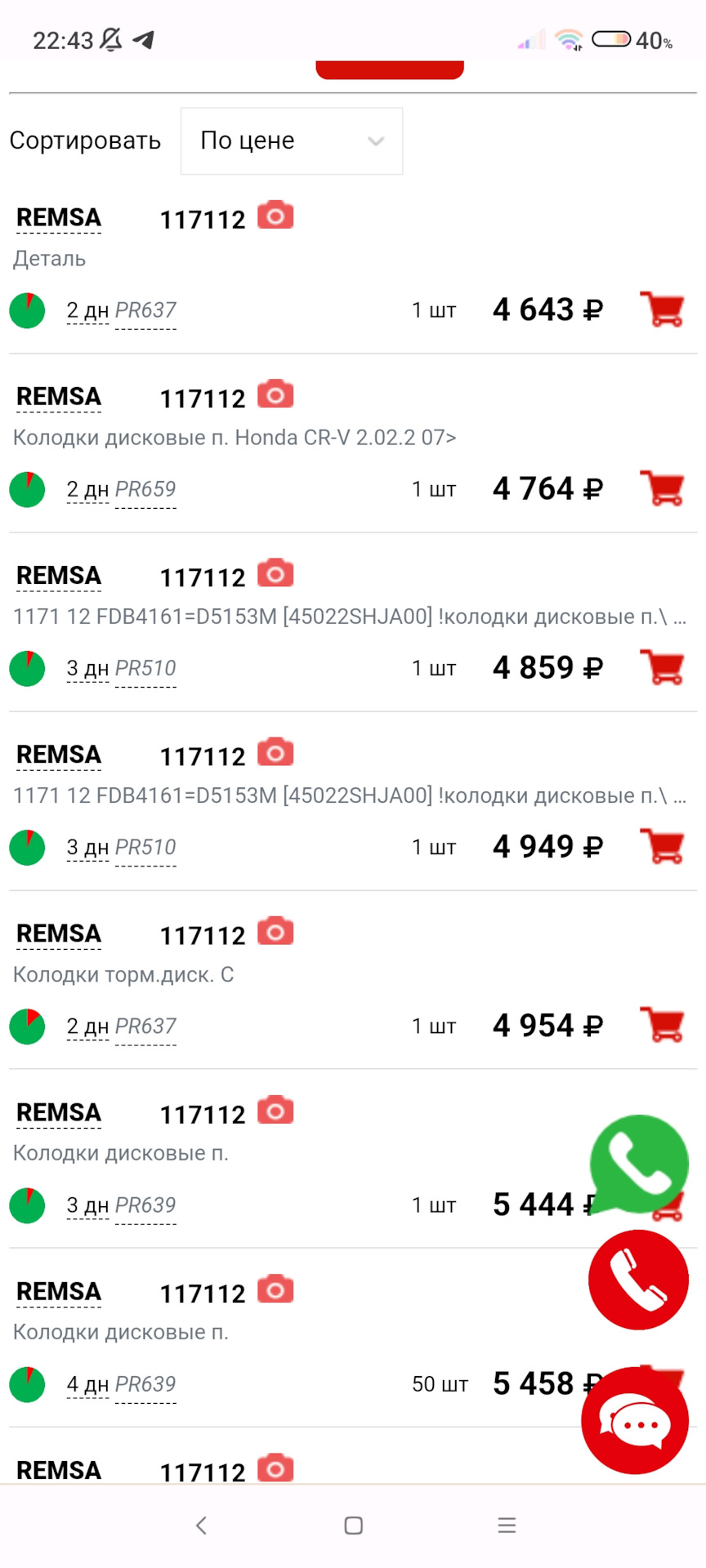Click the camera icon next to the Honda CR-V pads
Viewport: 706px width, 1568px height.
(x=275, y=394)
